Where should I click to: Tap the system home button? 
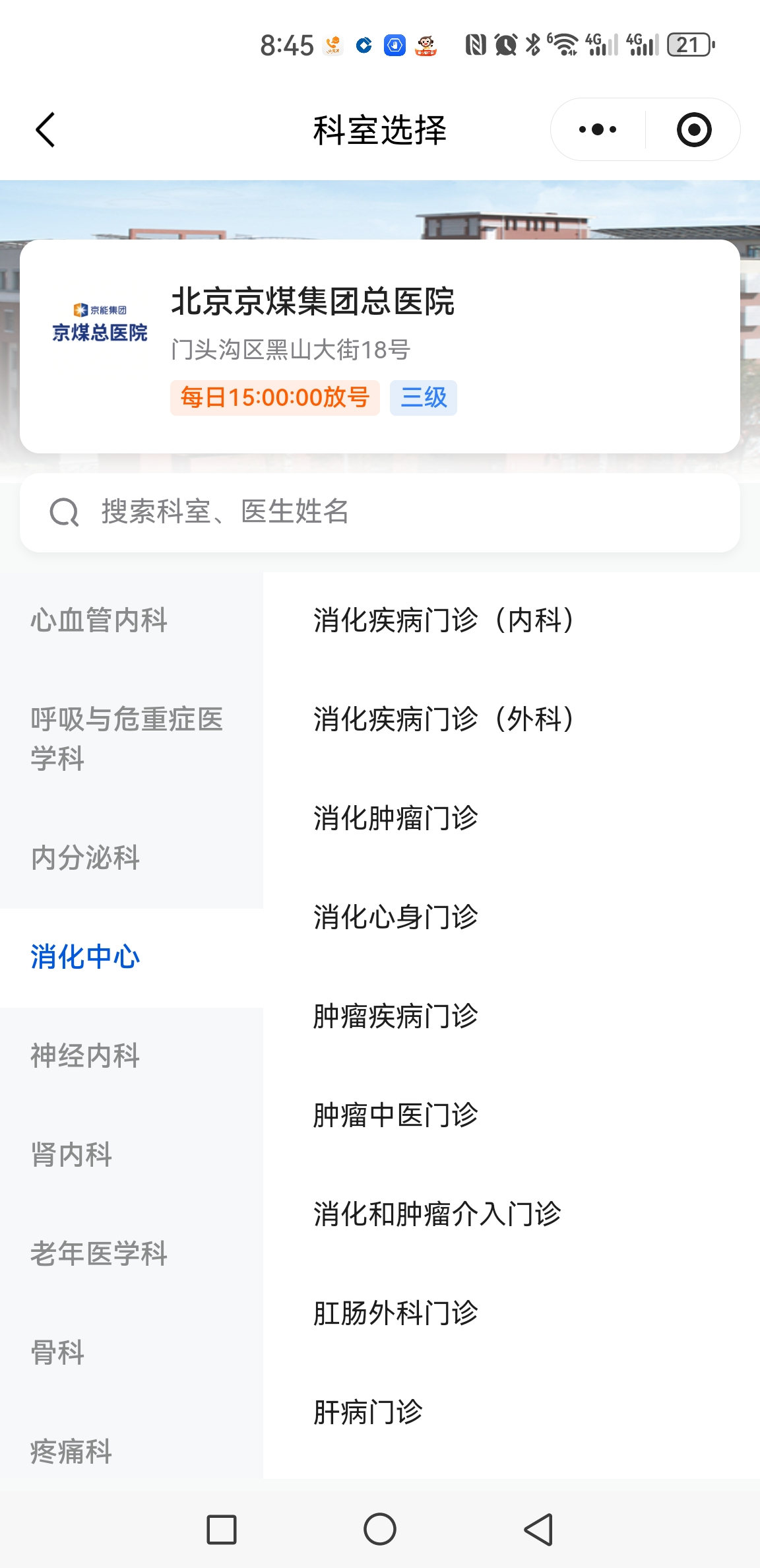[380, 1529]
